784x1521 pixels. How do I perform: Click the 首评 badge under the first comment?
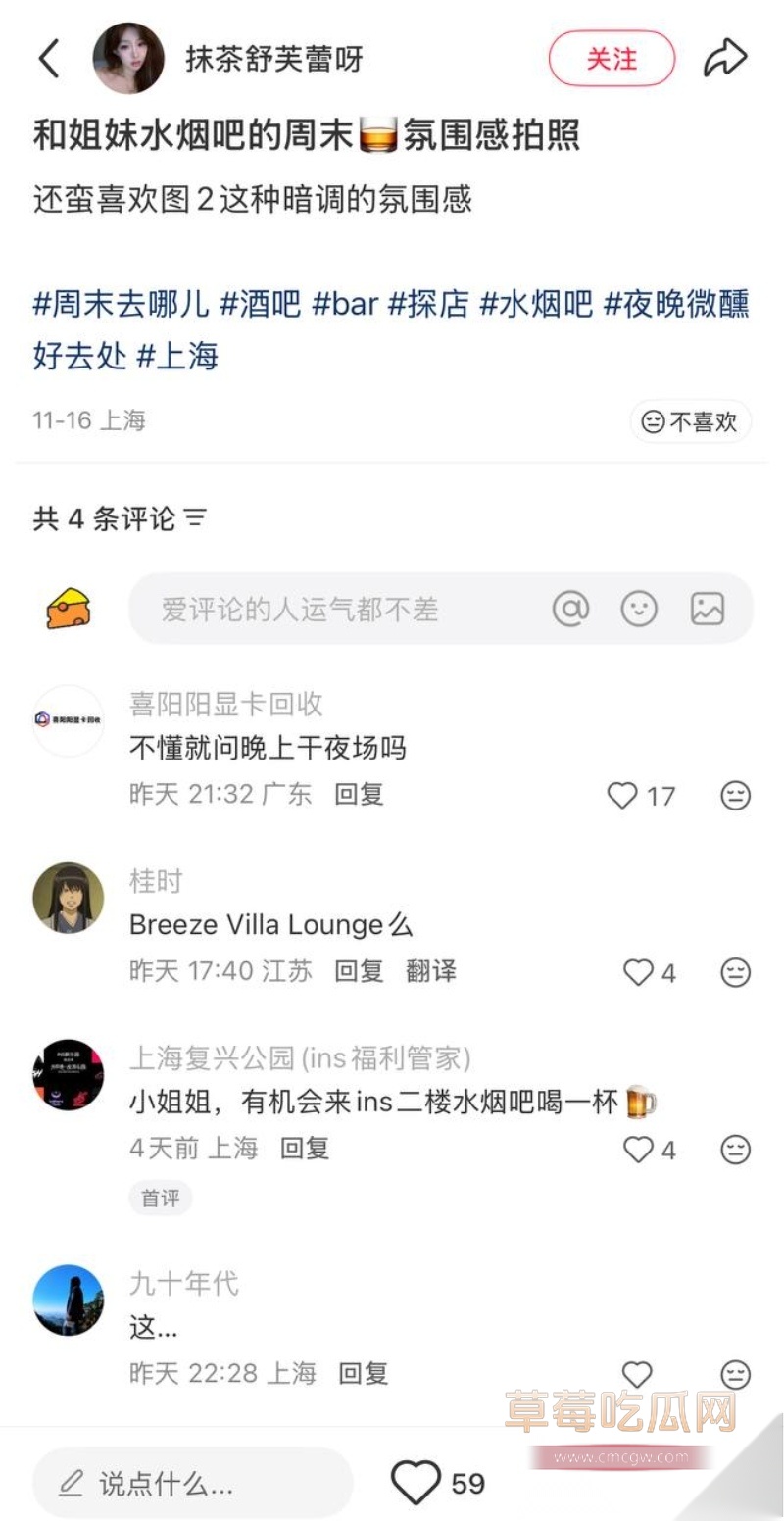click(x=160, y=1199)
